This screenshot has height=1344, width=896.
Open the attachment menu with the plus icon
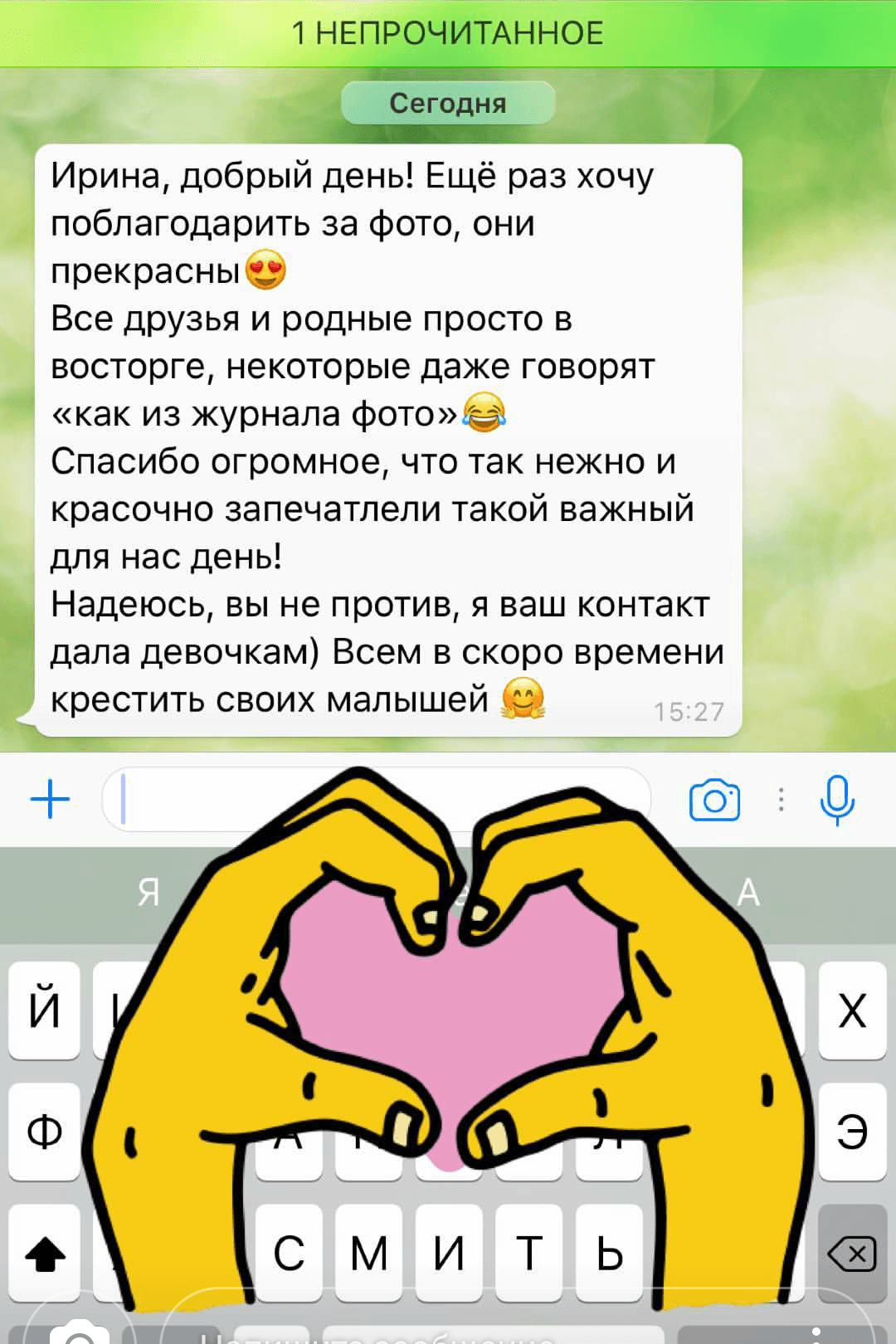click(x=50, y=799)
